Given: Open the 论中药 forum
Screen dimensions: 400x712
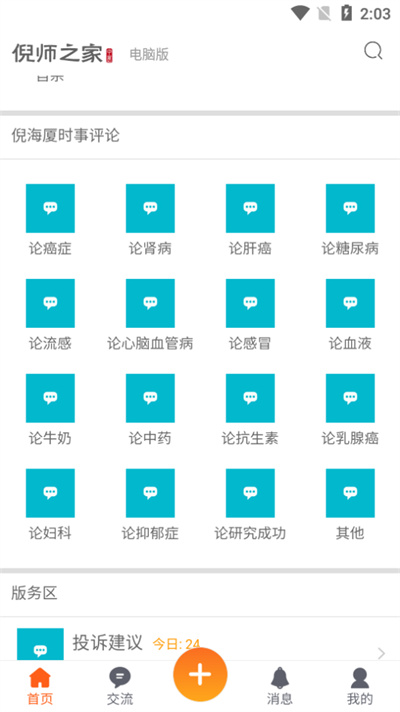Looking at the screenshot, I should 150,410.
